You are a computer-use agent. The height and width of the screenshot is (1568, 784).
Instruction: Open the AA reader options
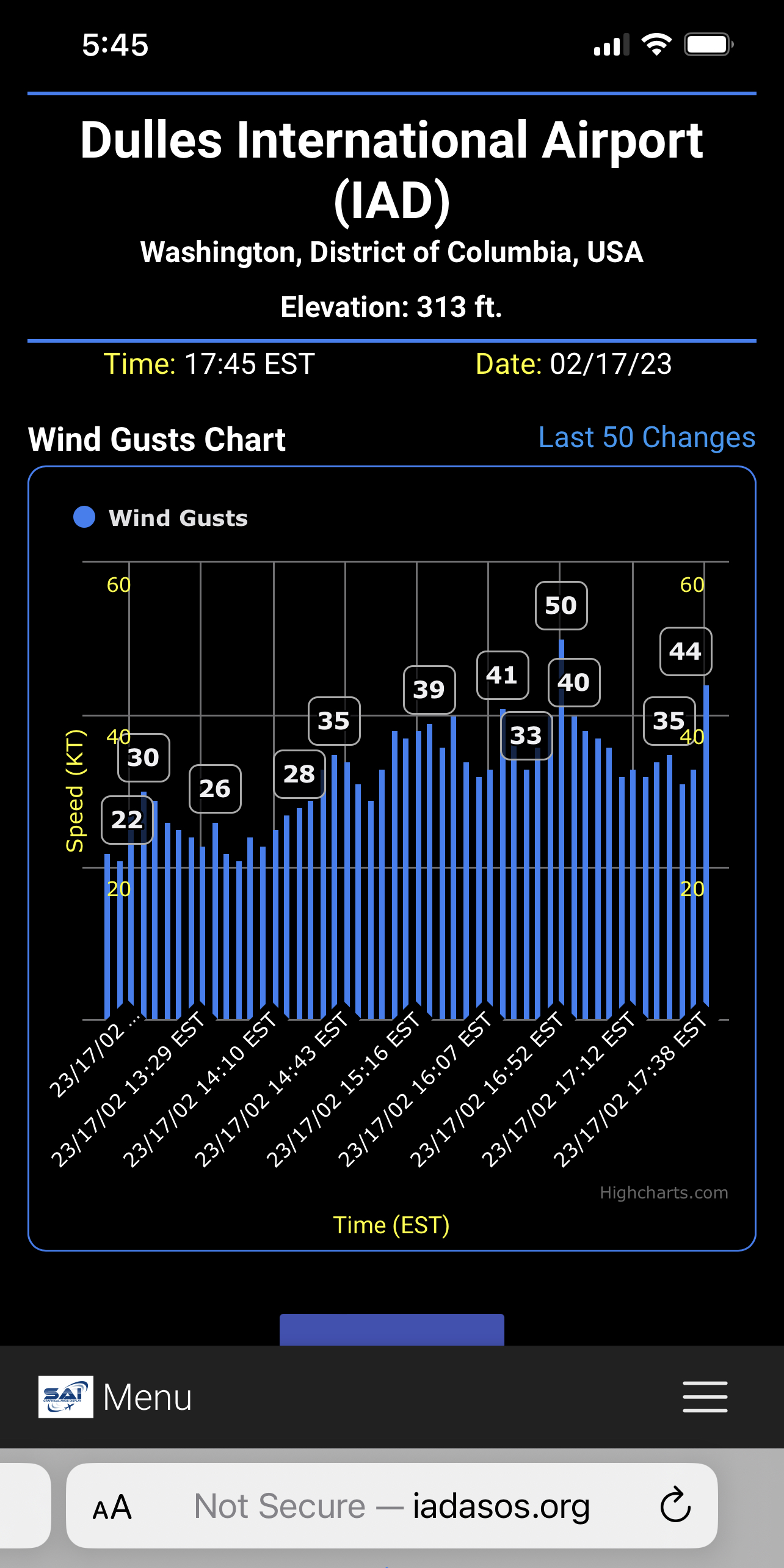coord(112,1507)
